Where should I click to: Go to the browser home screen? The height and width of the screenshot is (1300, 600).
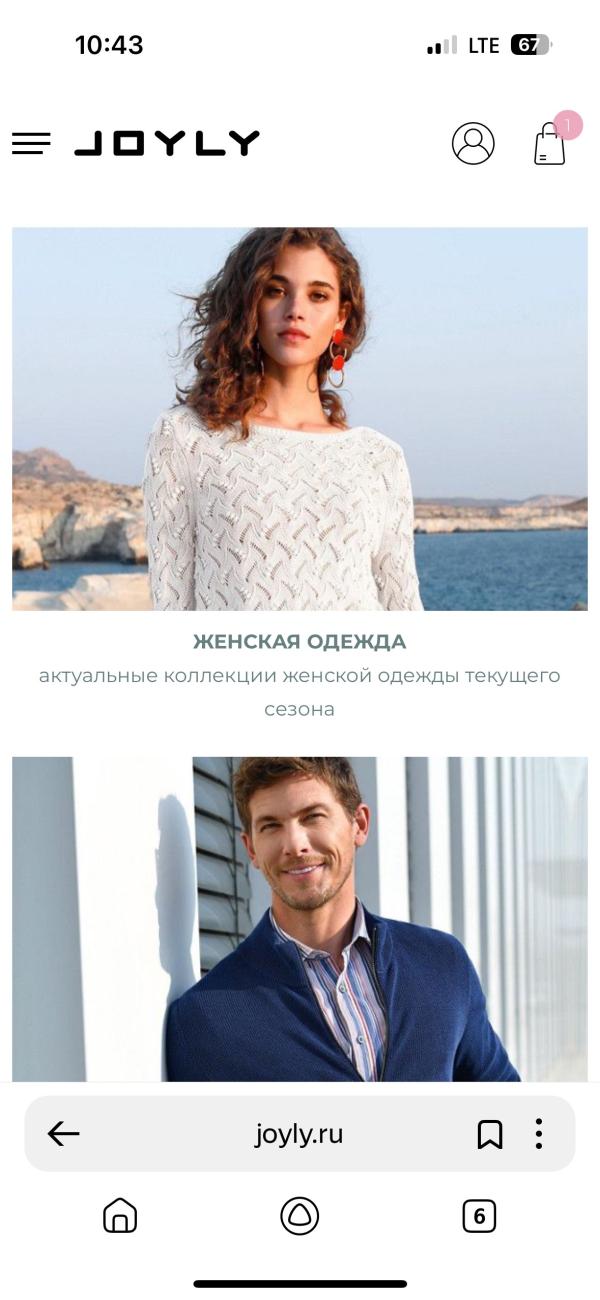(120, 1216)
